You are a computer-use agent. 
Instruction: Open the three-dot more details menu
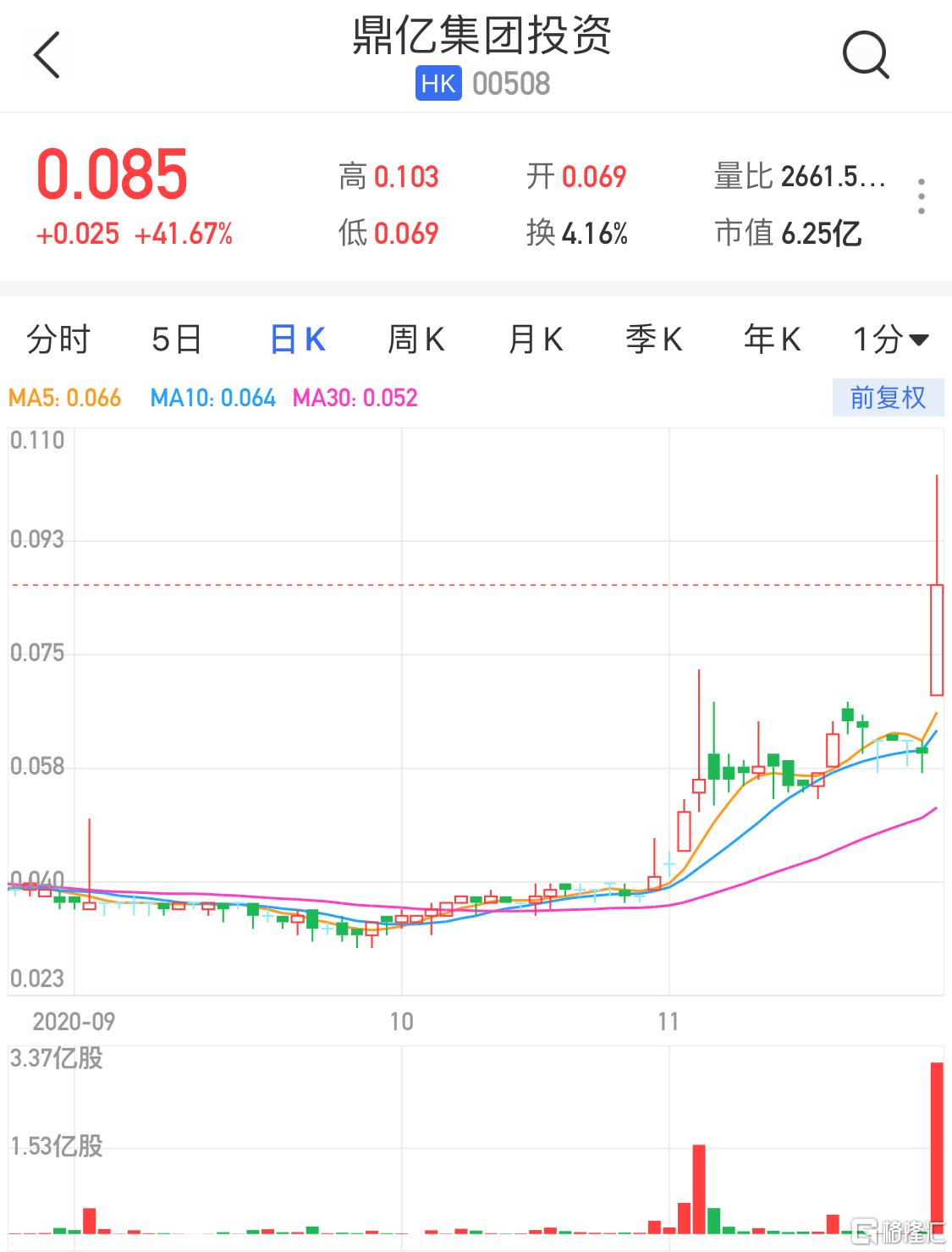[x=922, y=196]
